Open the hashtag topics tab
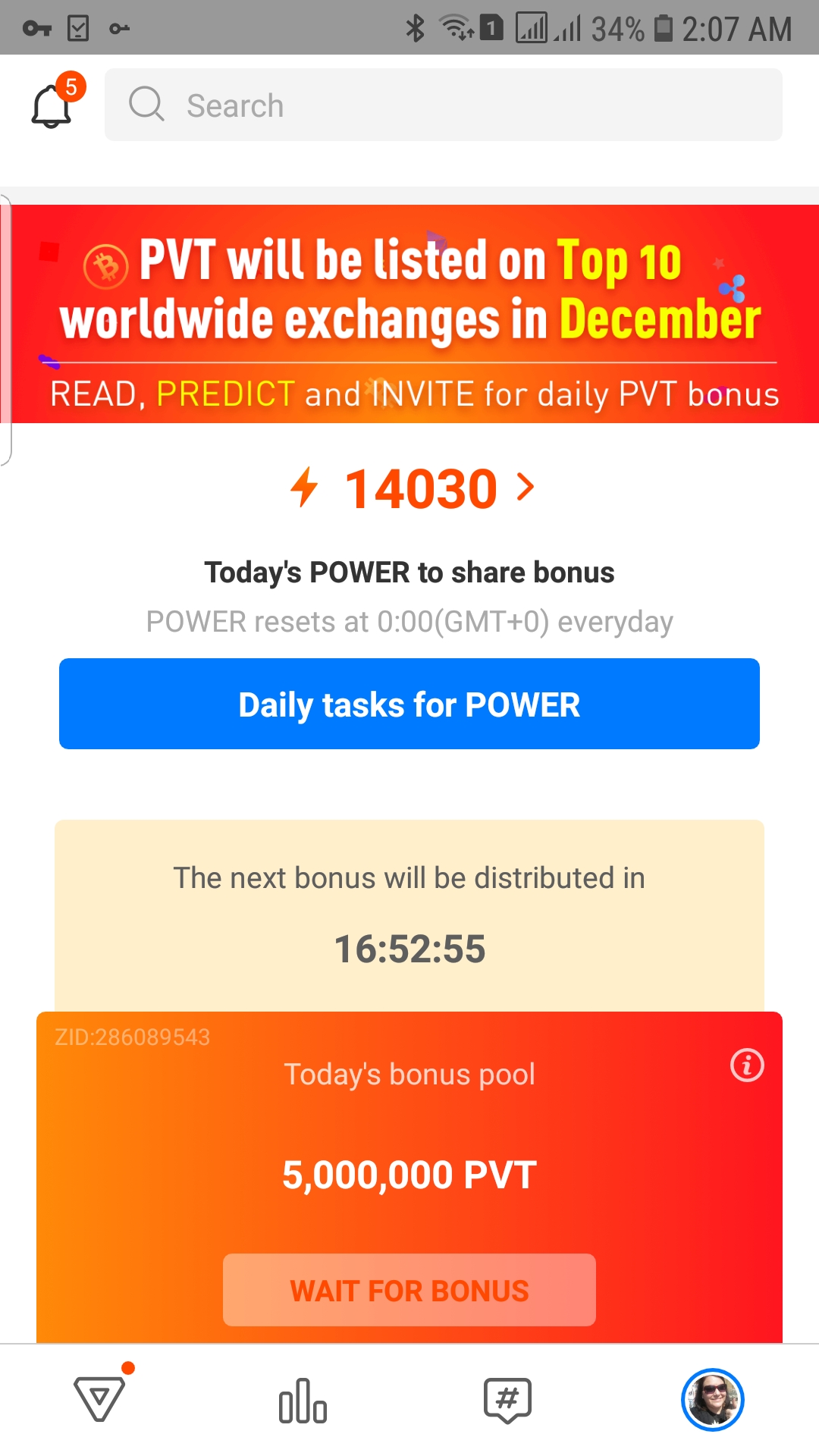The height and width of the screenshot is (1456, 819). tap(507, 1401)
